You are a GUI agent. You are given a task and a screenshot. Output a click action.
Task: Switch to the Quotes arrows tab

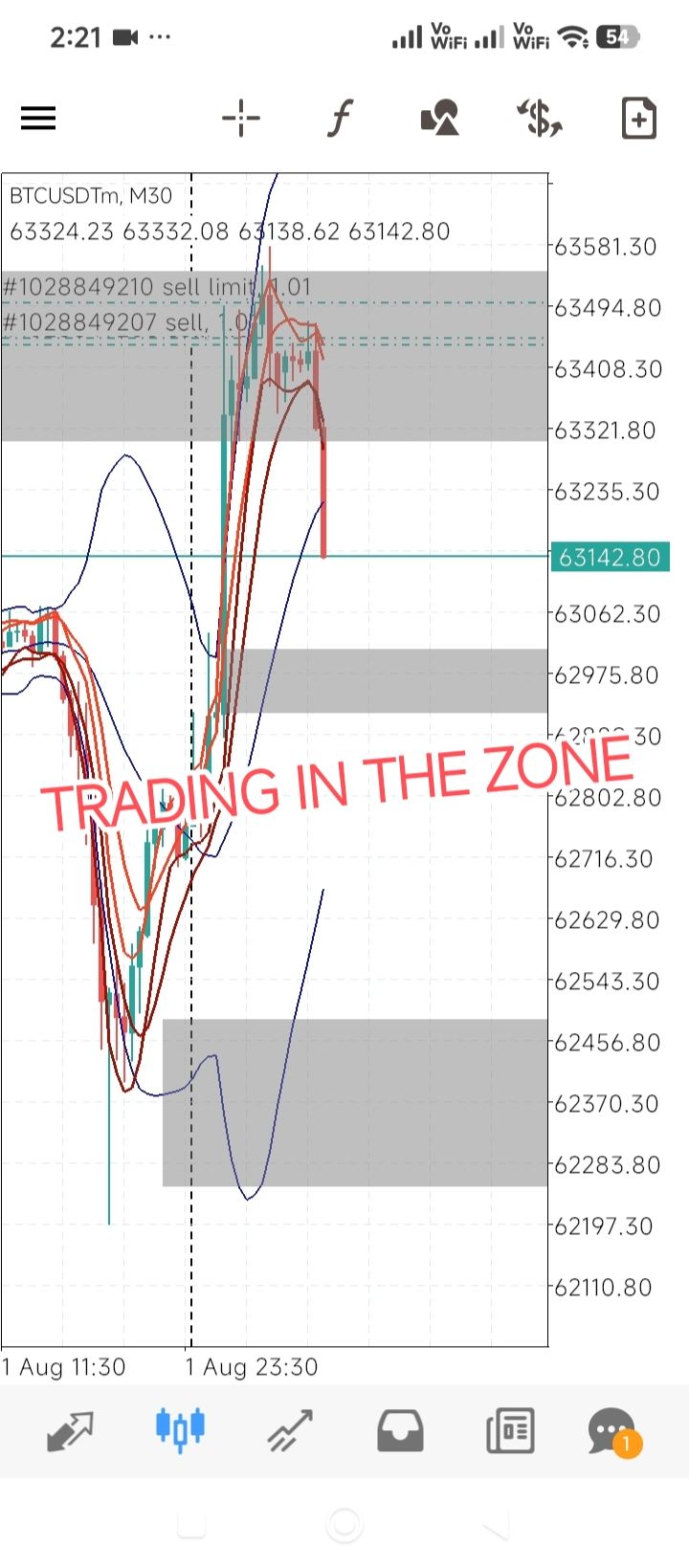(x=70, y=1431)
